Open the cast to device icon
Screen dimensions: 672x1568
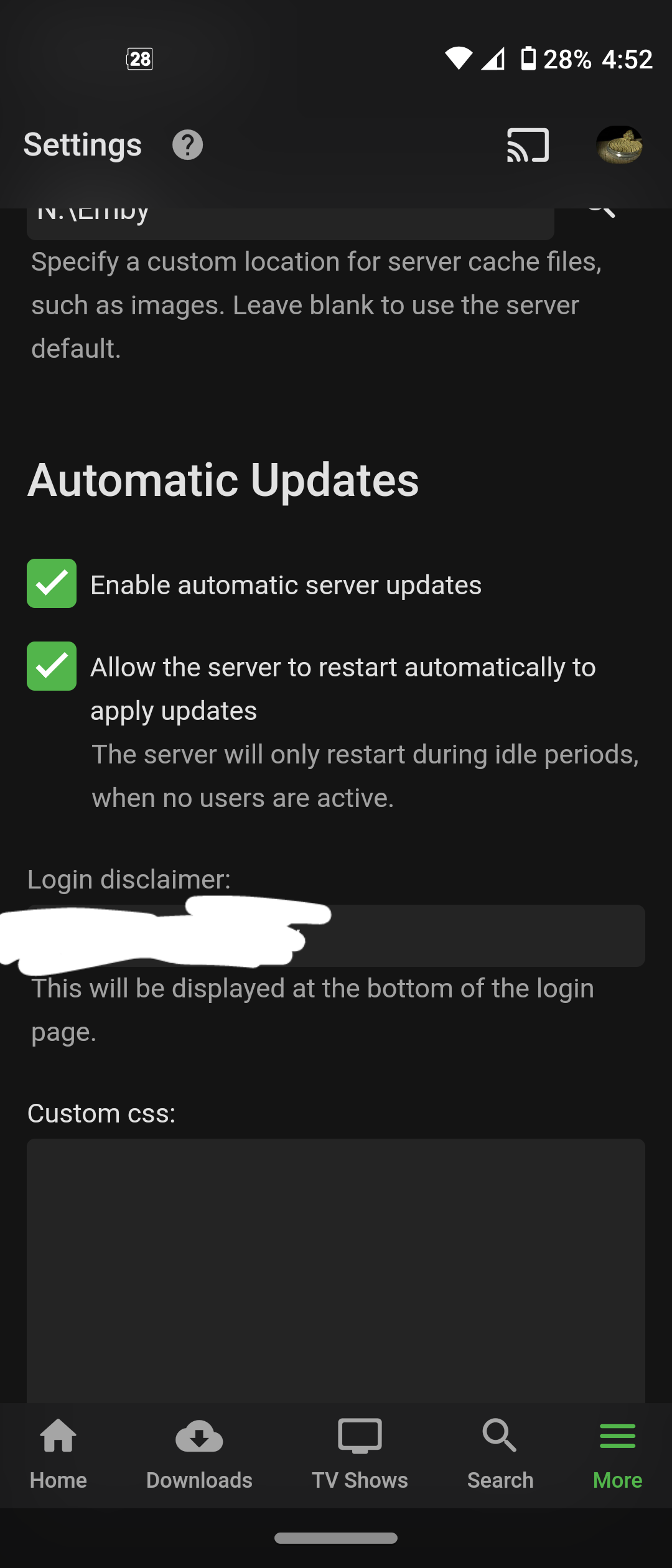pyautogui.click(x=528, y=145)
